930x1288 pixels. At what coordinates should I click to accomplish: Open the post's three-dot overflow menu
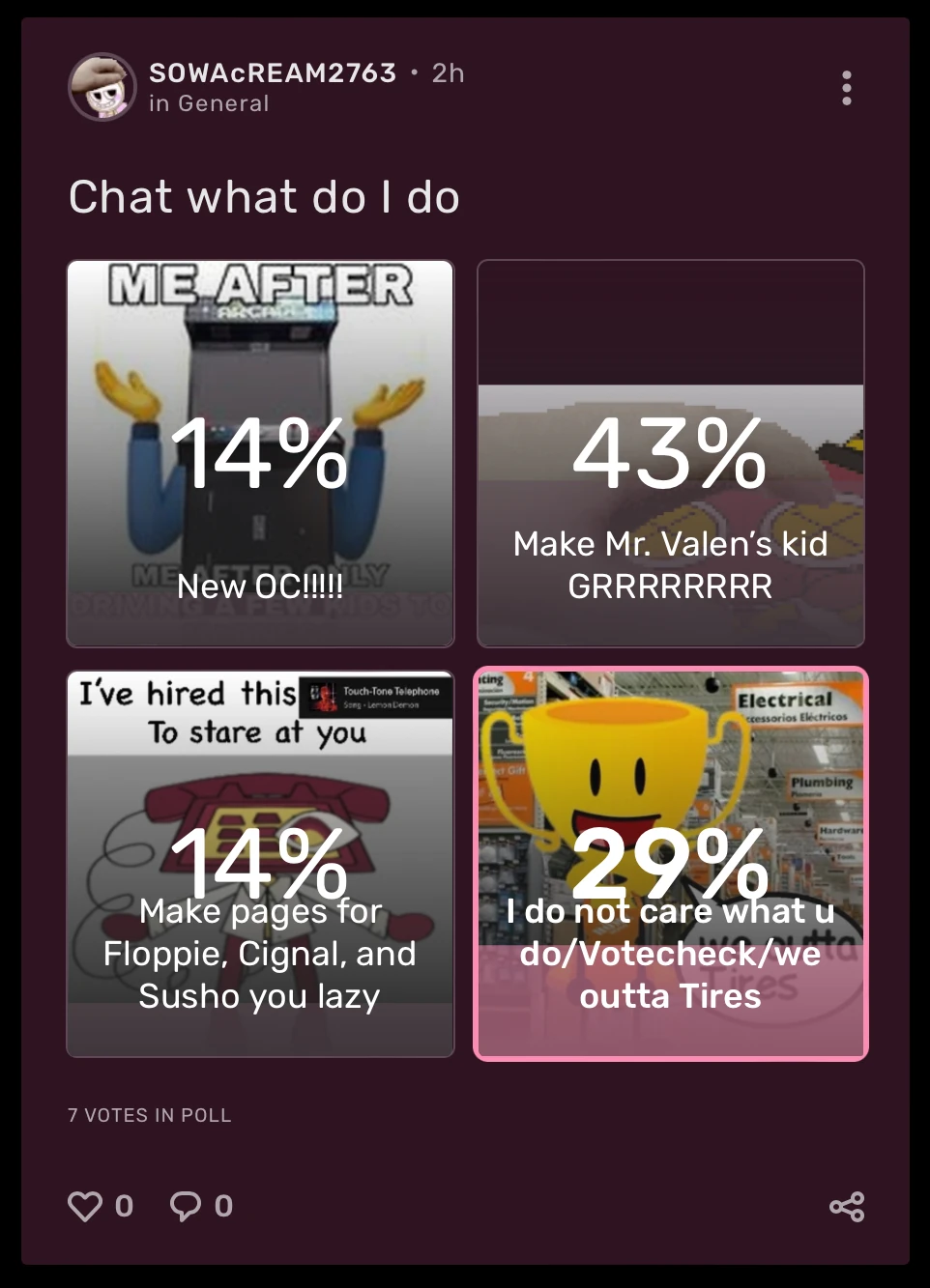click(847, 88)
